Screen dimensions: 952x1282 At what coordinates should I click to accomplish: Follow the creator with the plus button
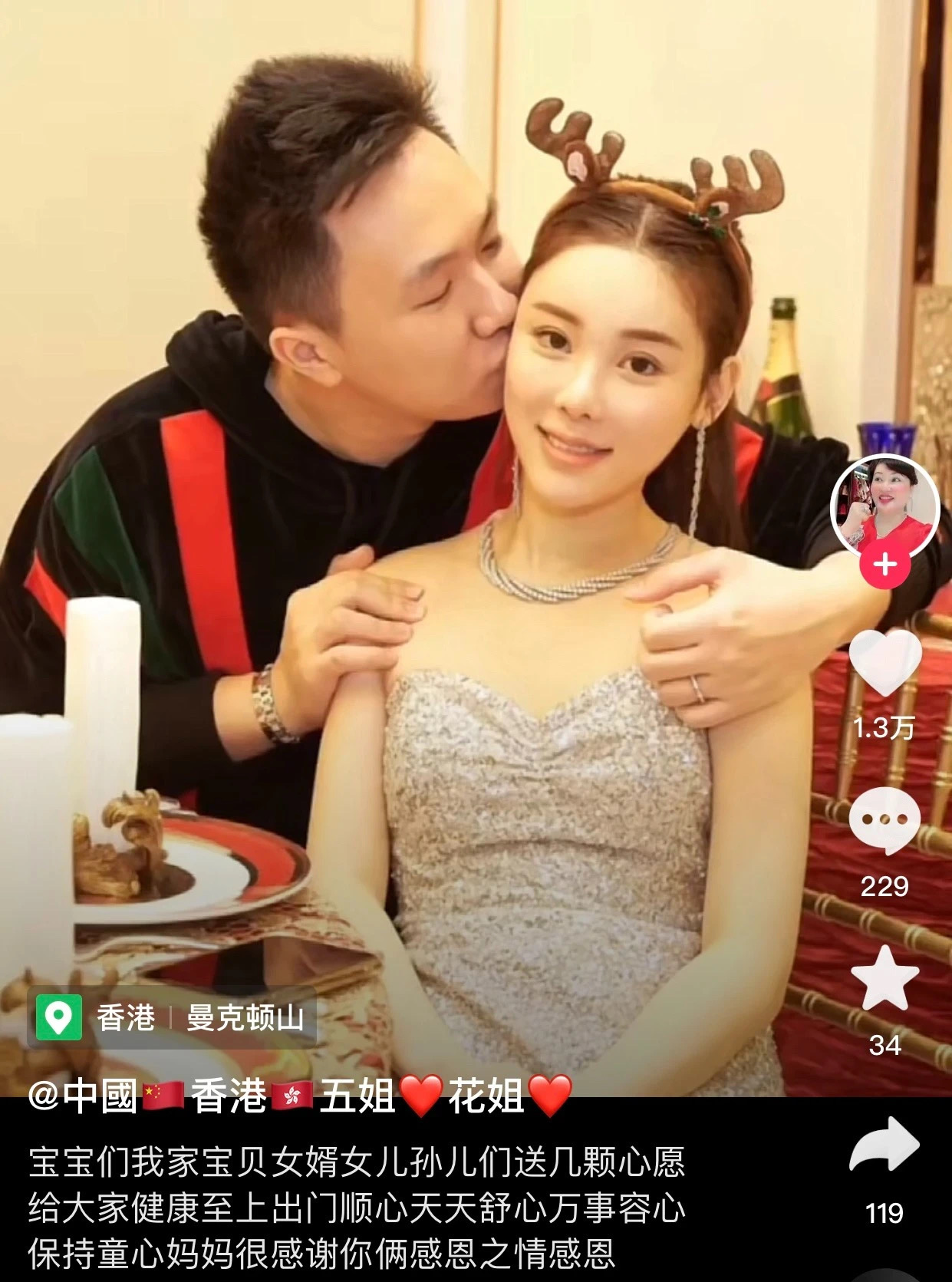[884, 565]
